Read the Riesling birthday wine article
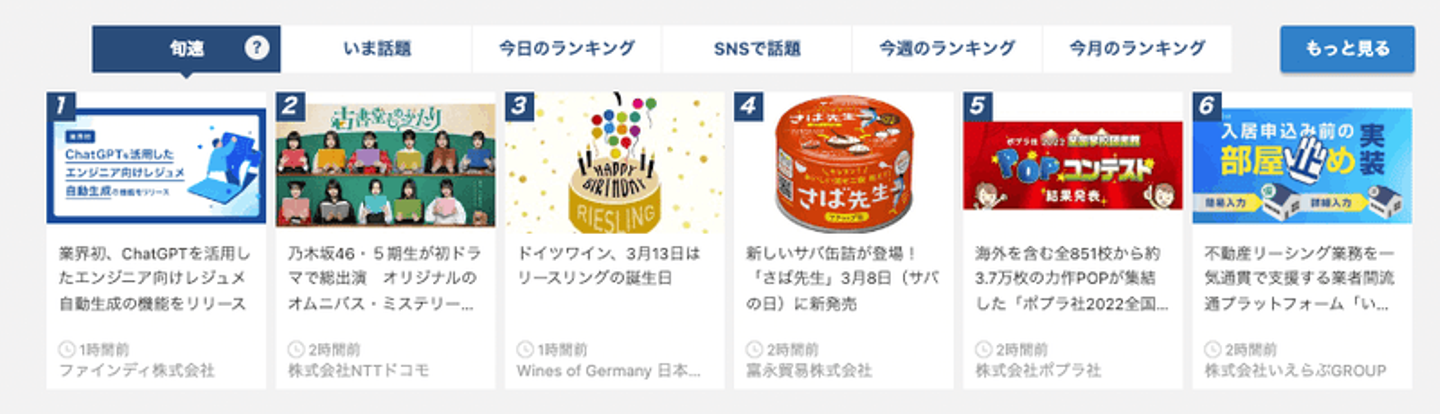This screenshot has height=414, width=1440. [x=614, y=263]
